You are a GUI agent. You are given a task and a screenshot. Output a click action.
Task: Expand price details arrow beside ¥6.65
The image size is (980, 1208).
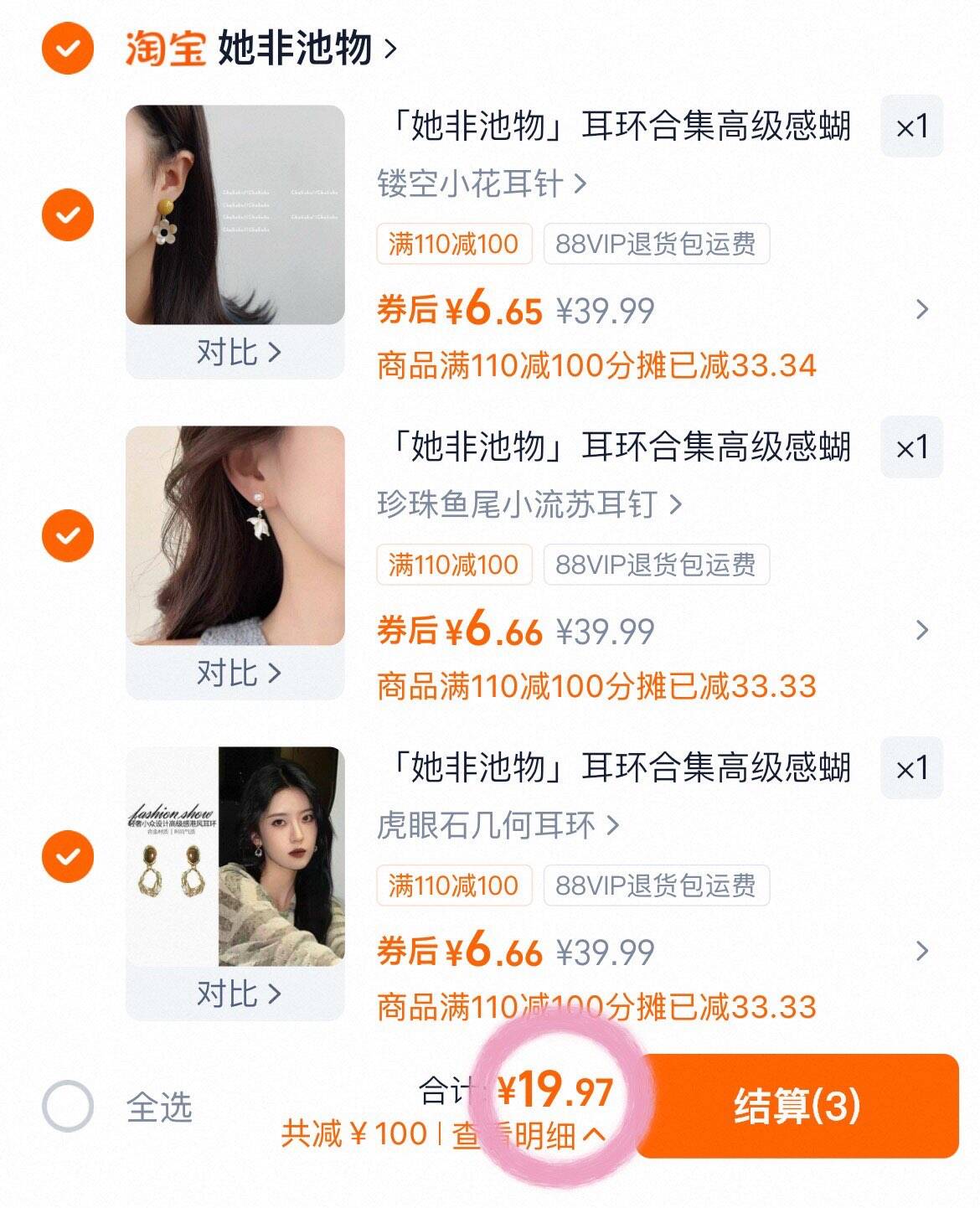pos(922,310)
